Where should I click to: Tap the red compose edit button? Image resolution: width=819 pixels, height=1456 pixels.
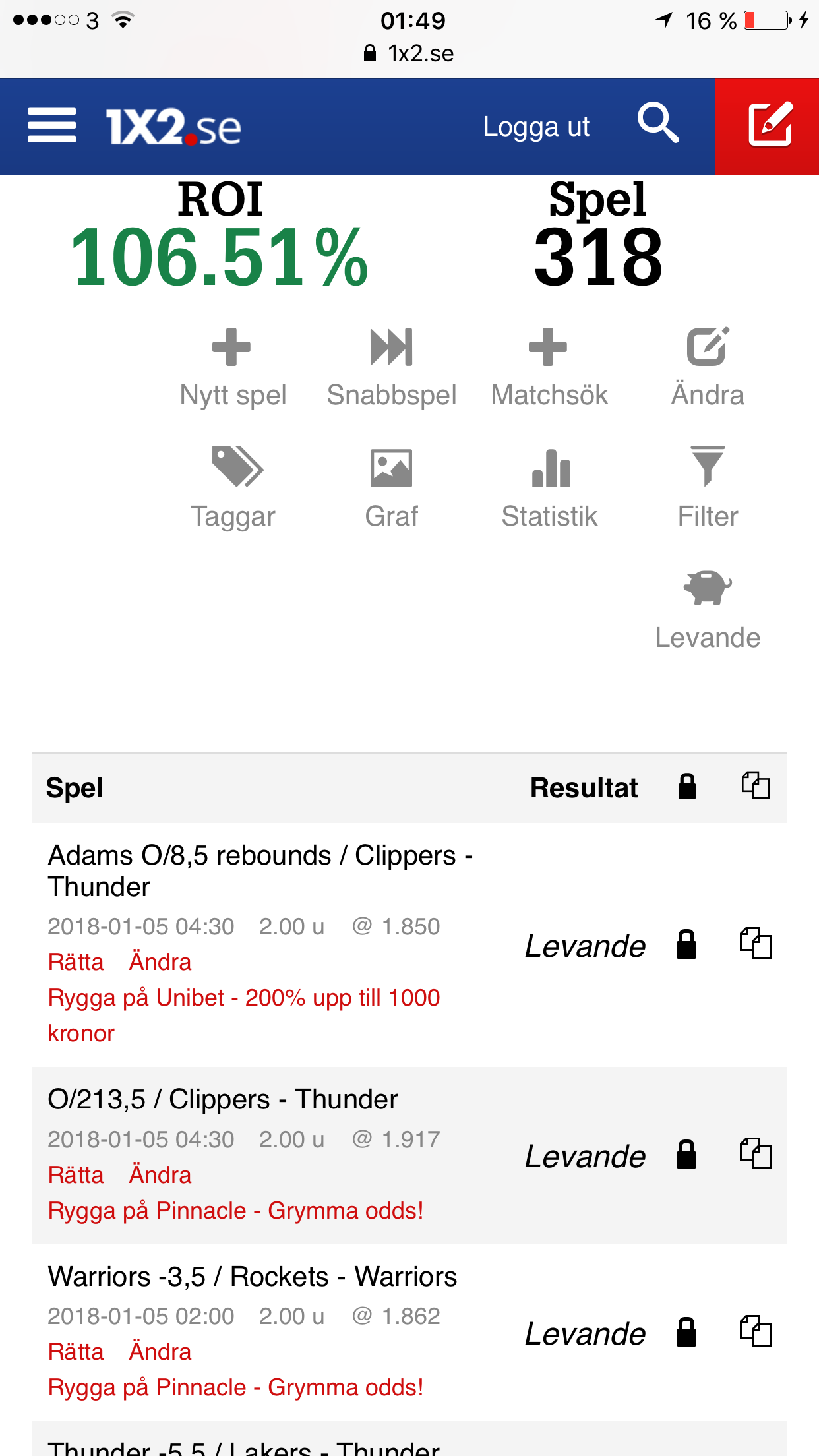768,127
